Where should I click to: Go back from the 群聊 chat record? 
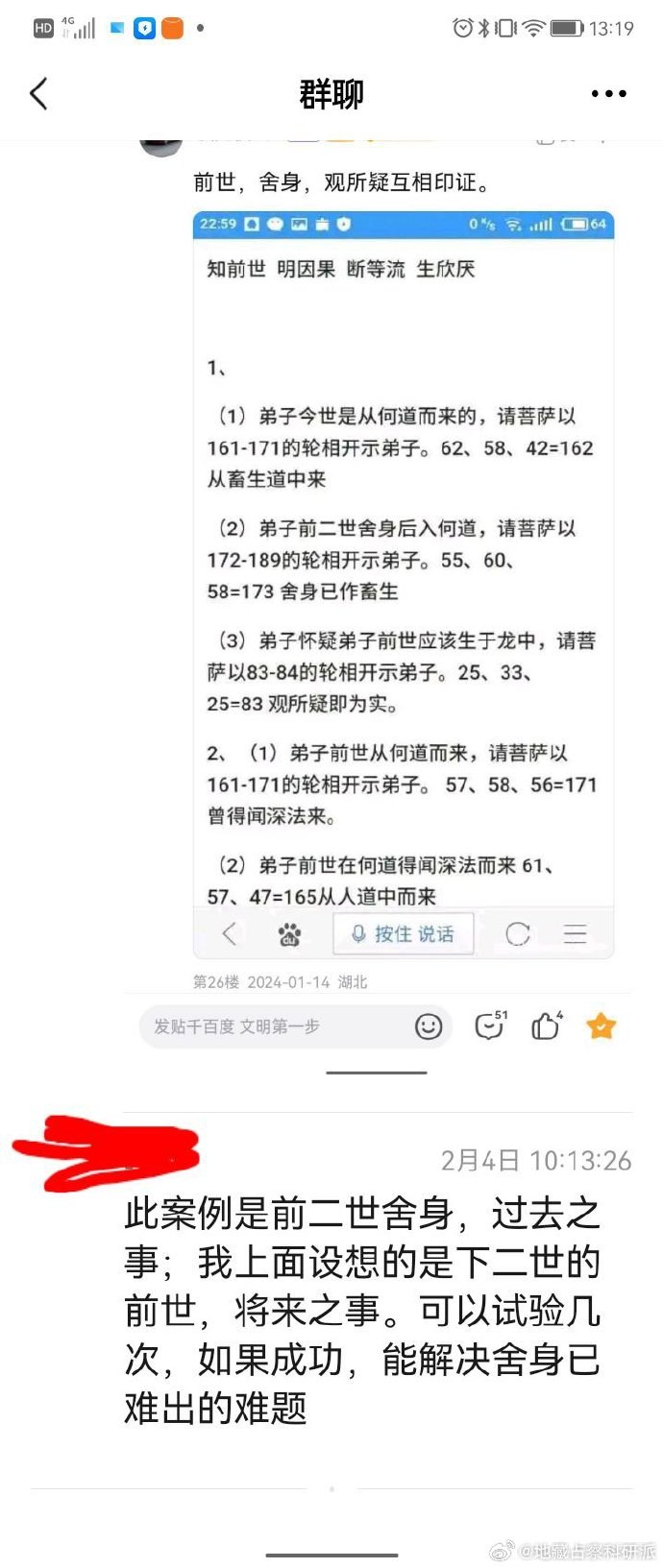(39, 94)
